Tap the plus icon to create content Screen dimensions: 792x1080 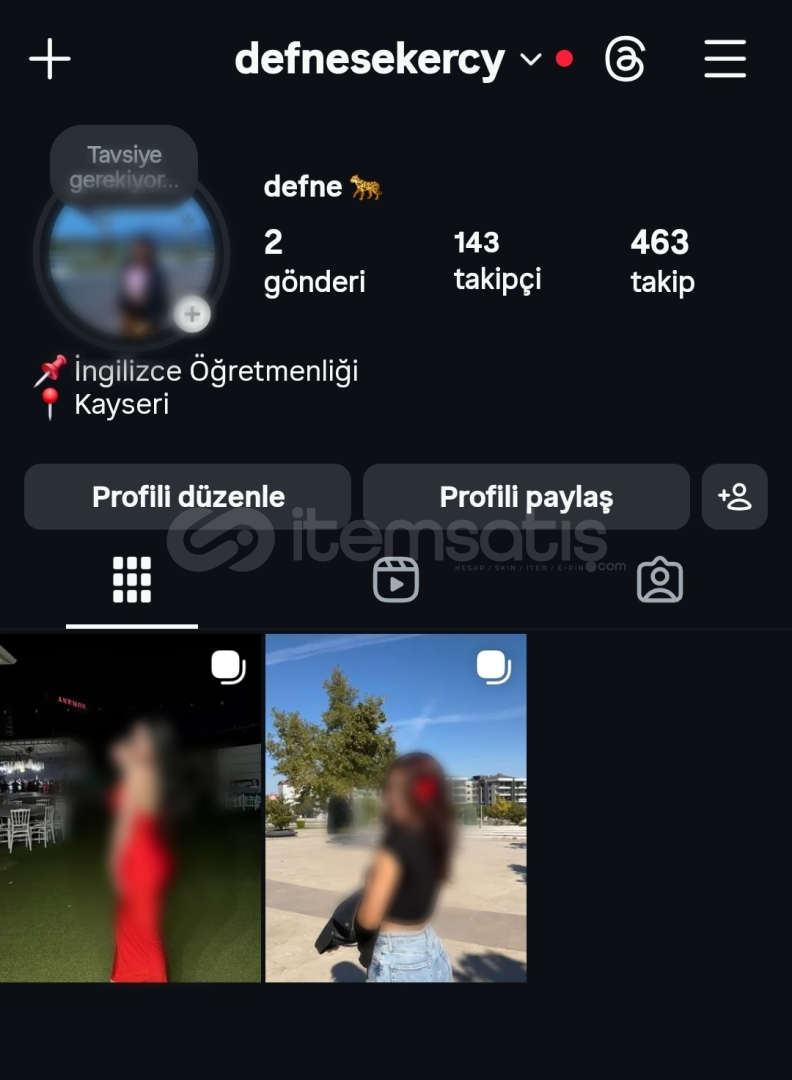50,60
